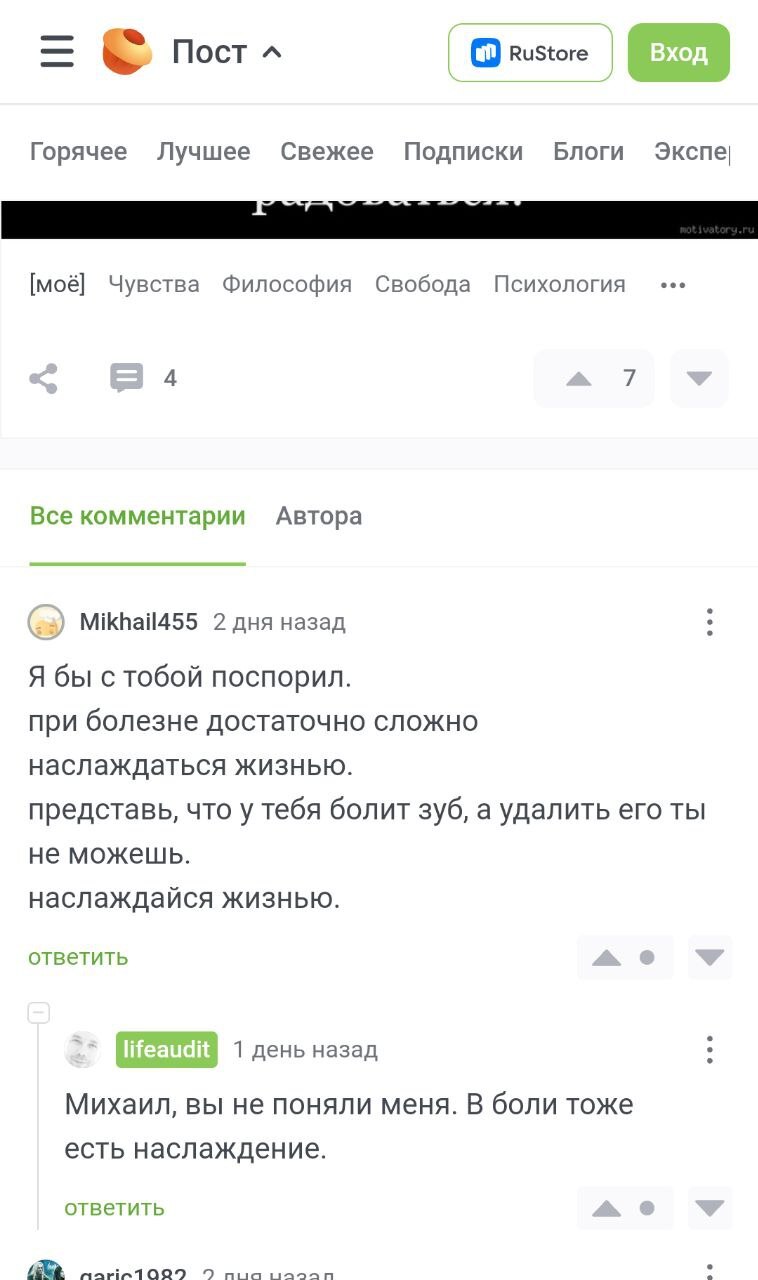Show more tags via three dots
This screenshot has width=758, height=1280.
[x=673, y=285]
